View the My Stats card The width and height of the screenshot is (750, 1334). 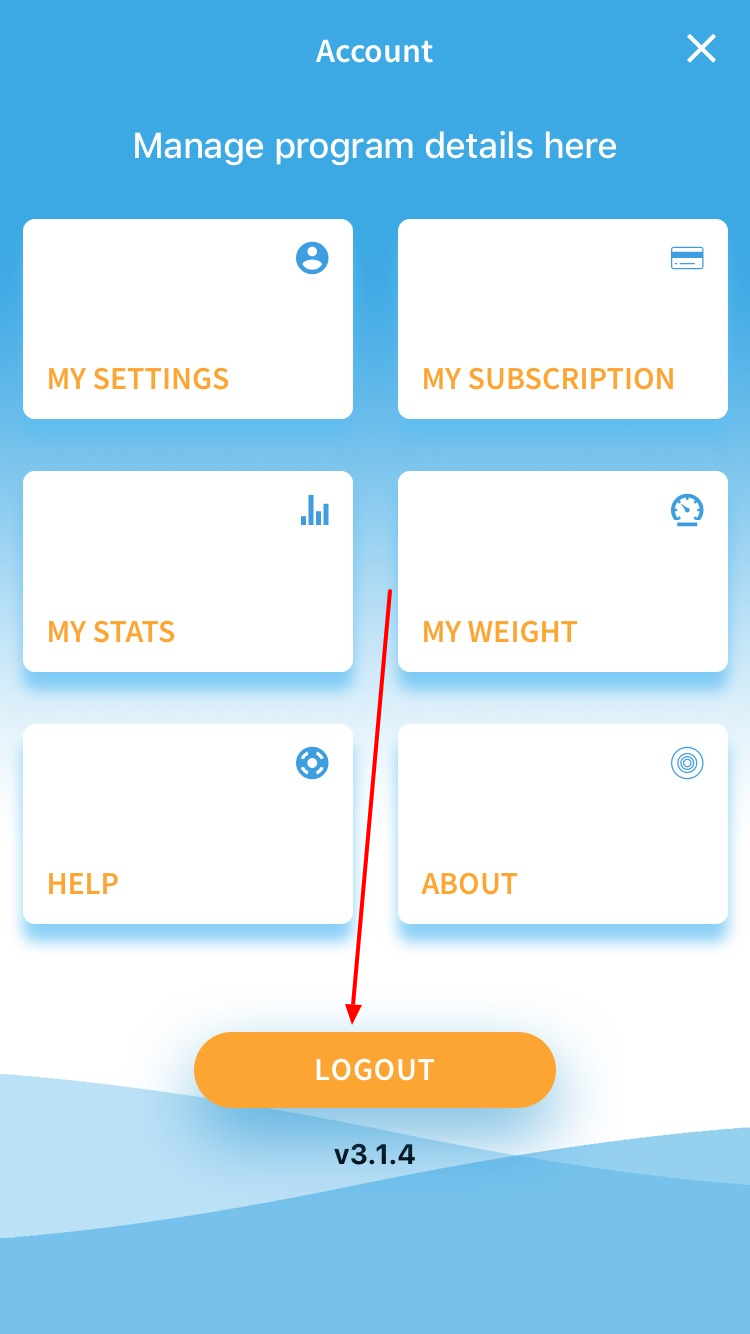click(188, 571)
